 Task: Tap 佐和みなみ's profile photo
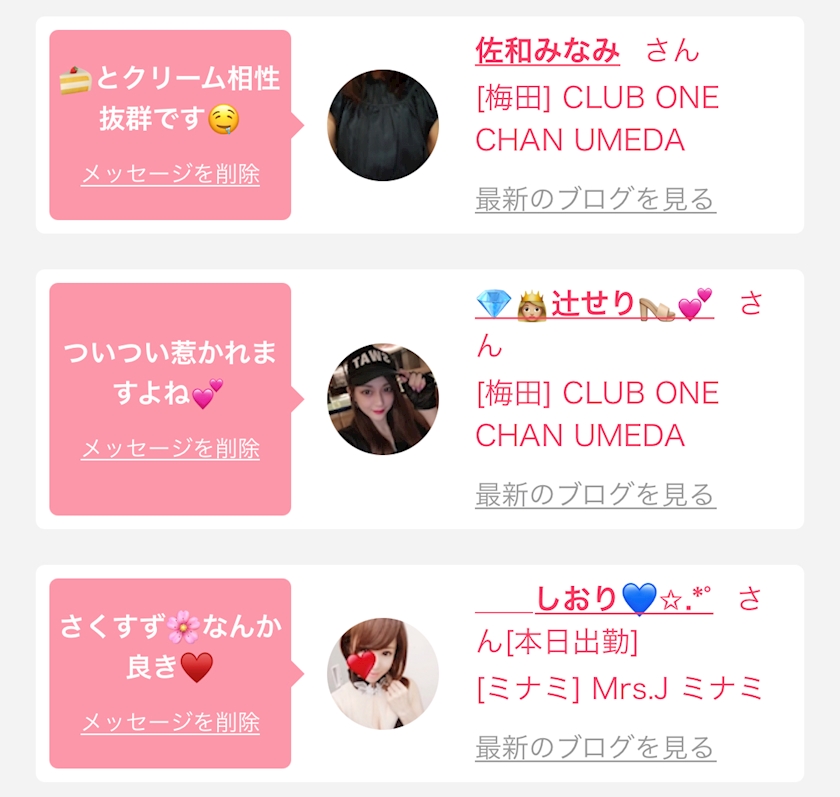click(x=383, y=125)
